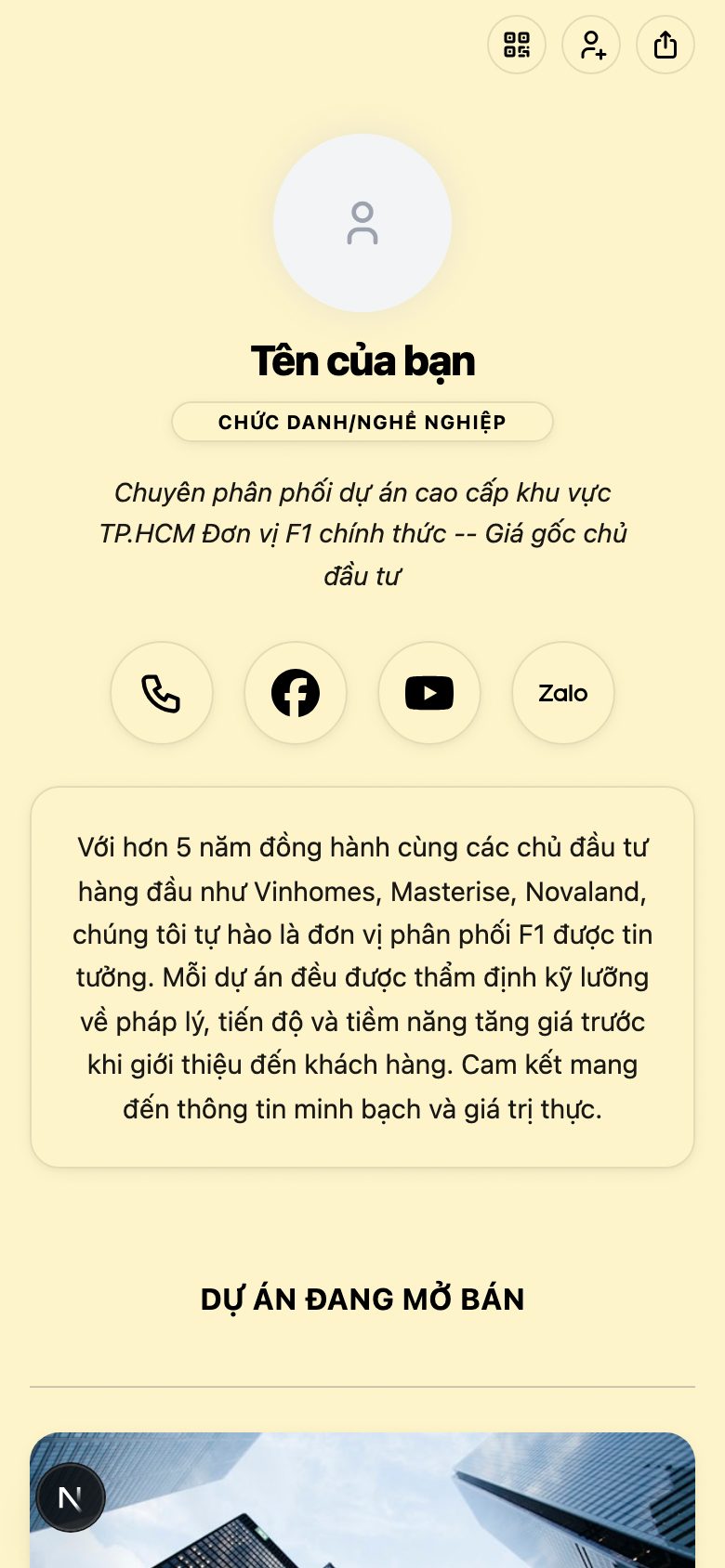Tap the name 'Tên của bạn'
The width and height of the screenshot is (725, 1568).
point(362,361)
